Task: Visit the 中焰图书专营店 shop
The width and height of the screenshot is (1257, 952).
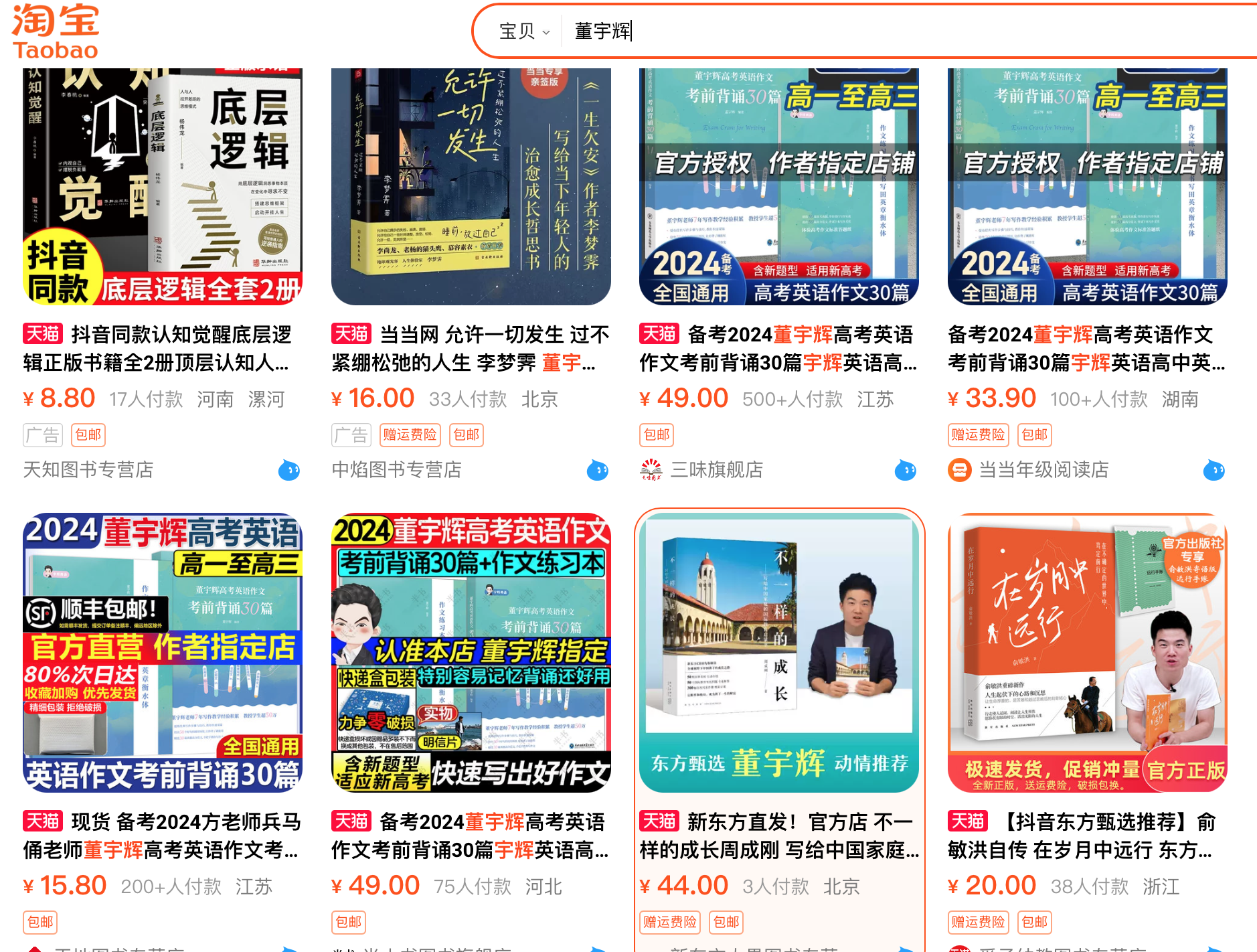Action: (x=397, y=470)
